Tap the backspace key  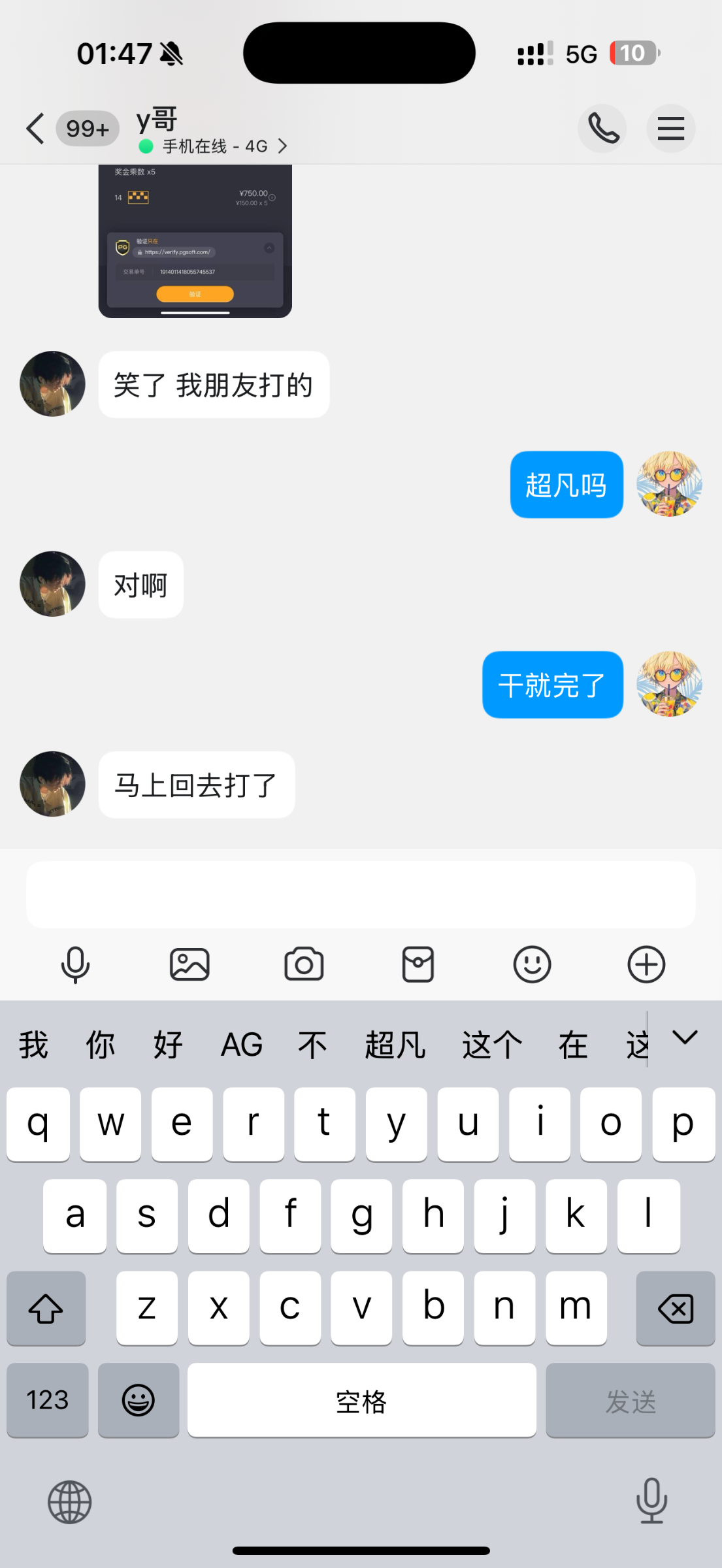pyautogui.click(x=675, y=1309)
